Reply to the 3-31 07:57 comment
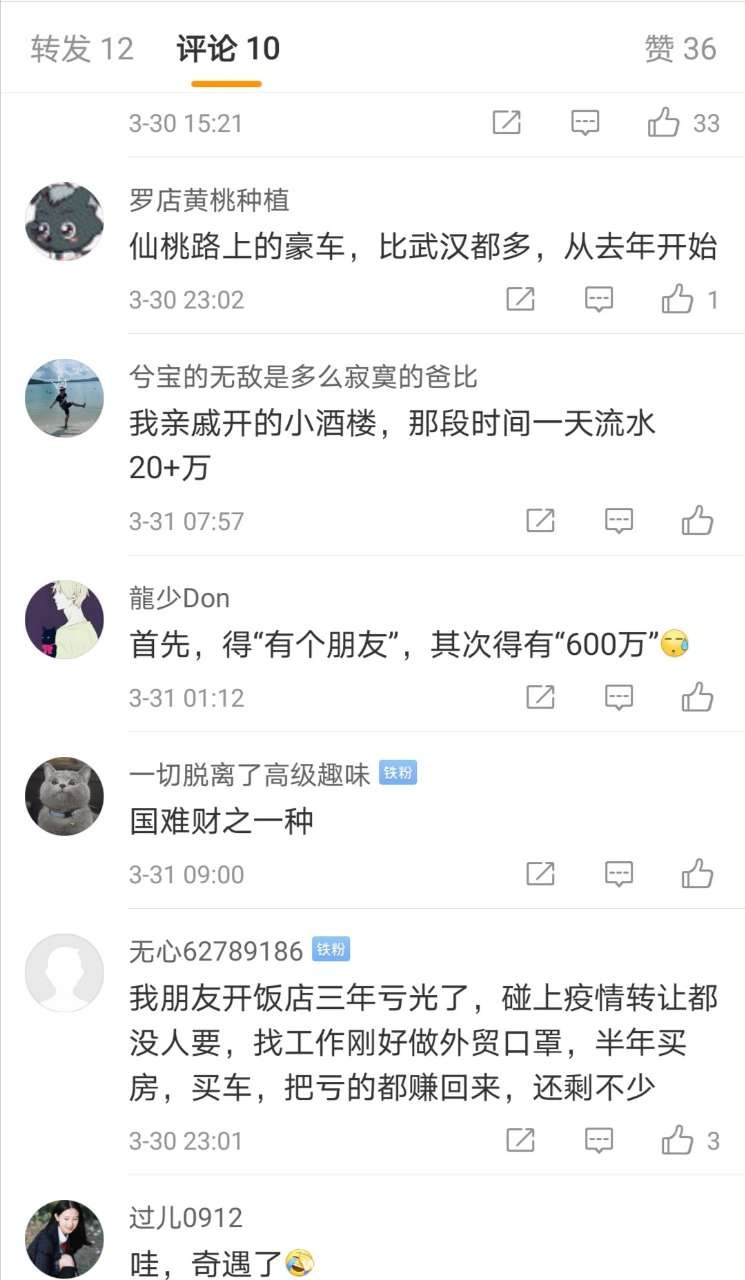The height and width of the screenshot is (1280, 745). click(x=619, y=521)
